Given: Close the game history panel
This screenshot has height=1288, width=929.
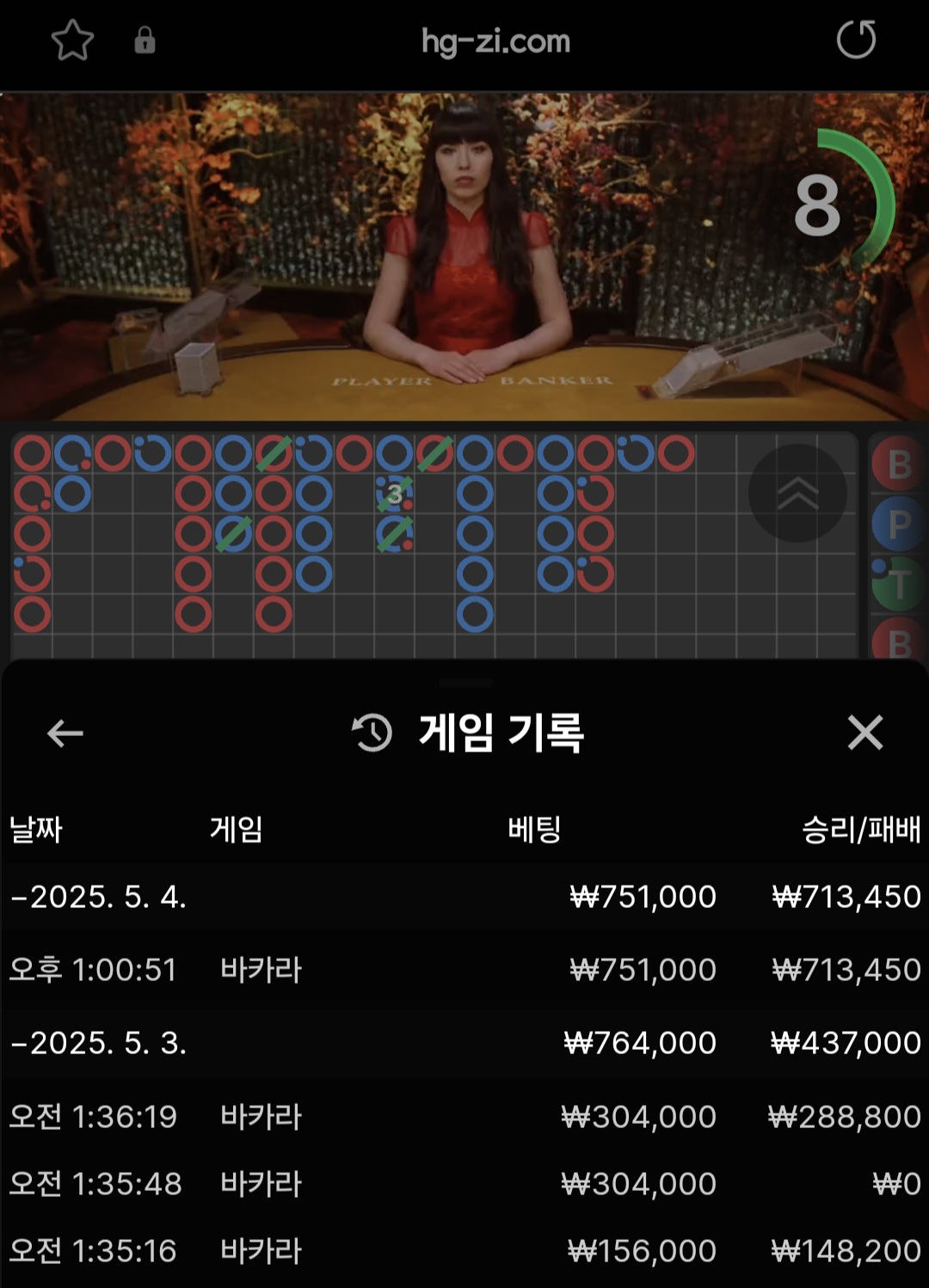Looking at the screenshot, I should (x=864, y=733).
